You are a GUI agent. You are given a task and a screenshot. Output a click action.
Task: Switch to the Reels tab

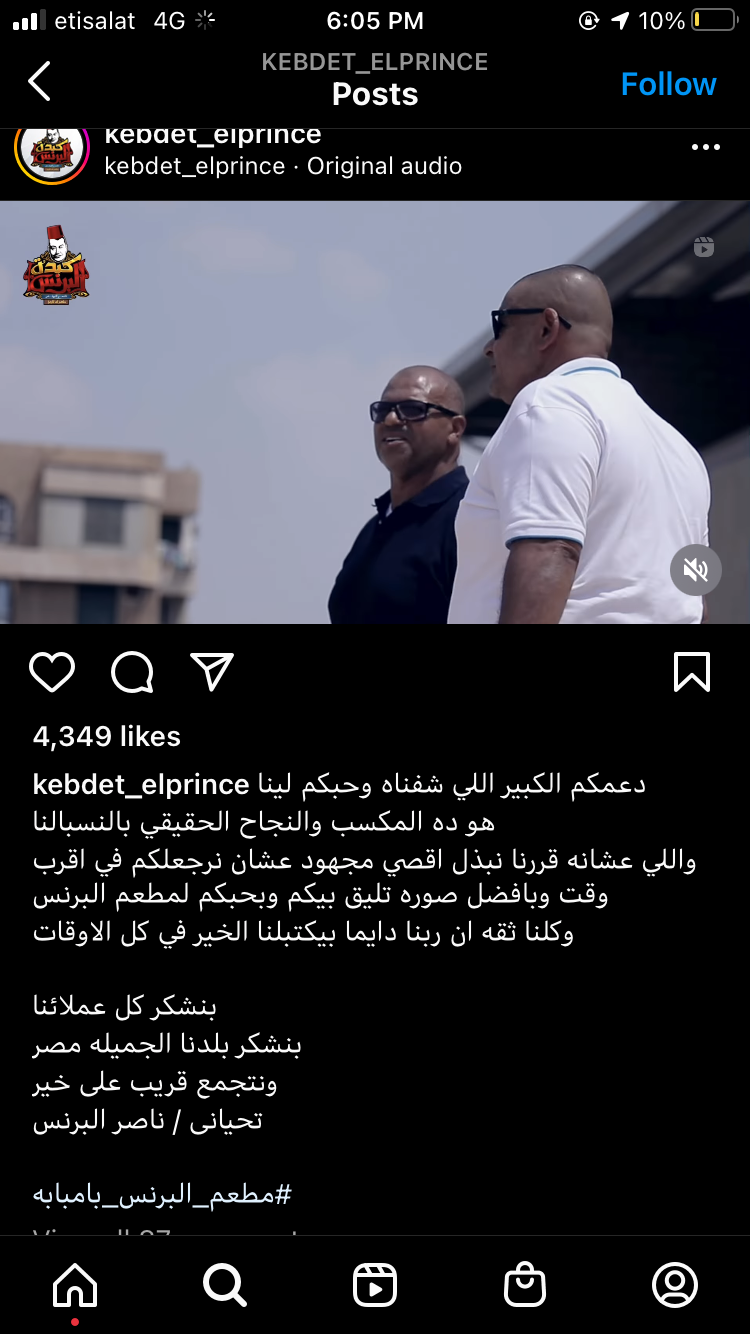coord(375,1285)
